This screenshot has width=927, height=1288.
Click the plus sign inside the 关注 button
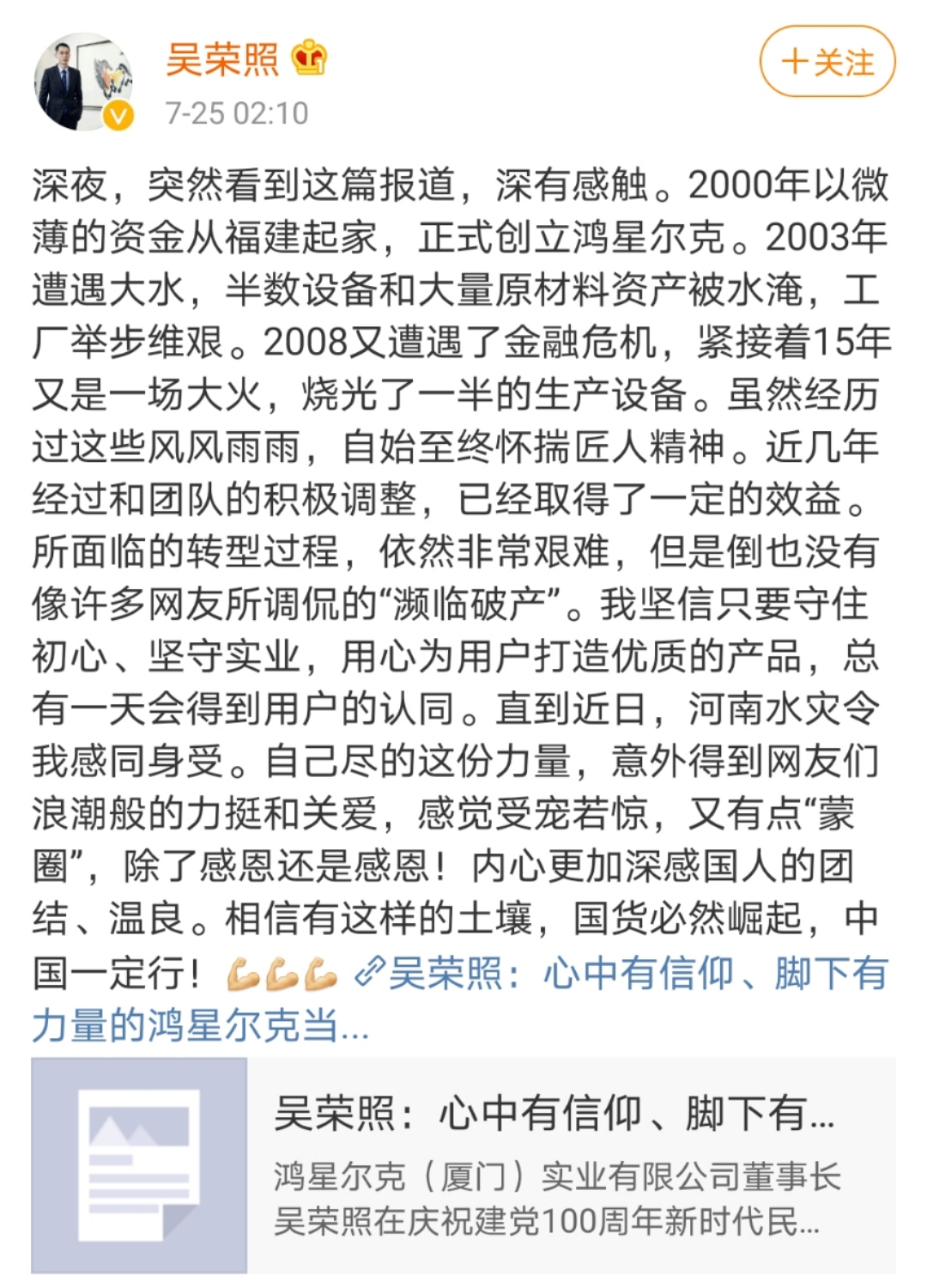coord(794,62)
